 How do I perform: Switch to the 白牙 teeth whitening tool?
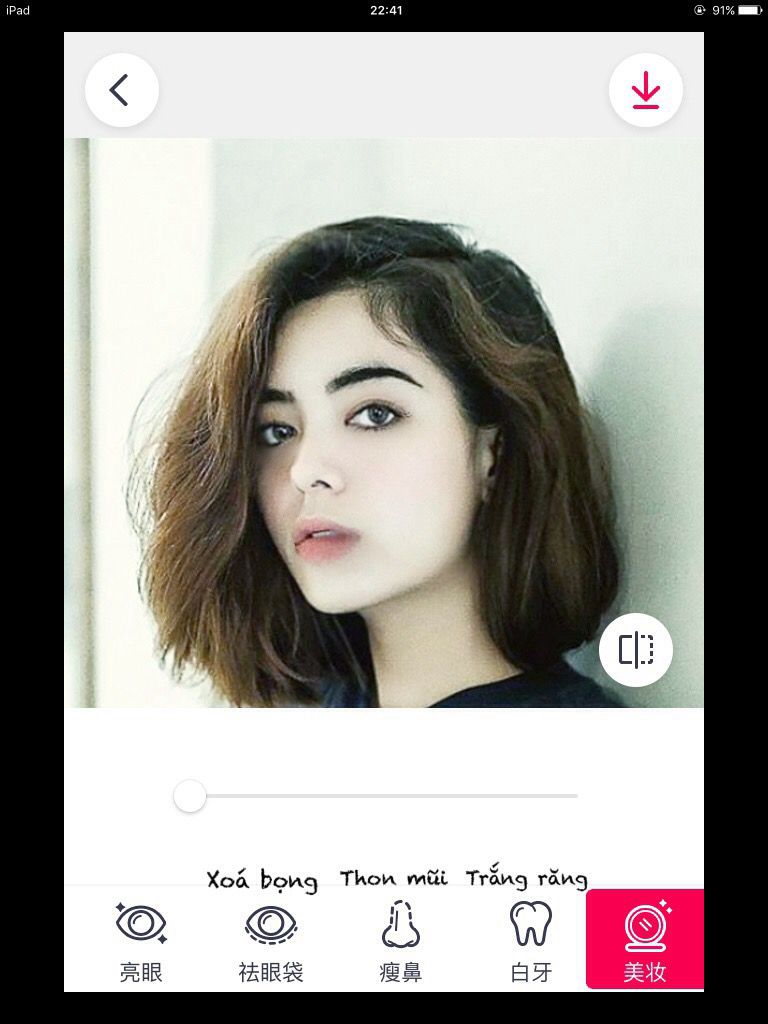531,942
